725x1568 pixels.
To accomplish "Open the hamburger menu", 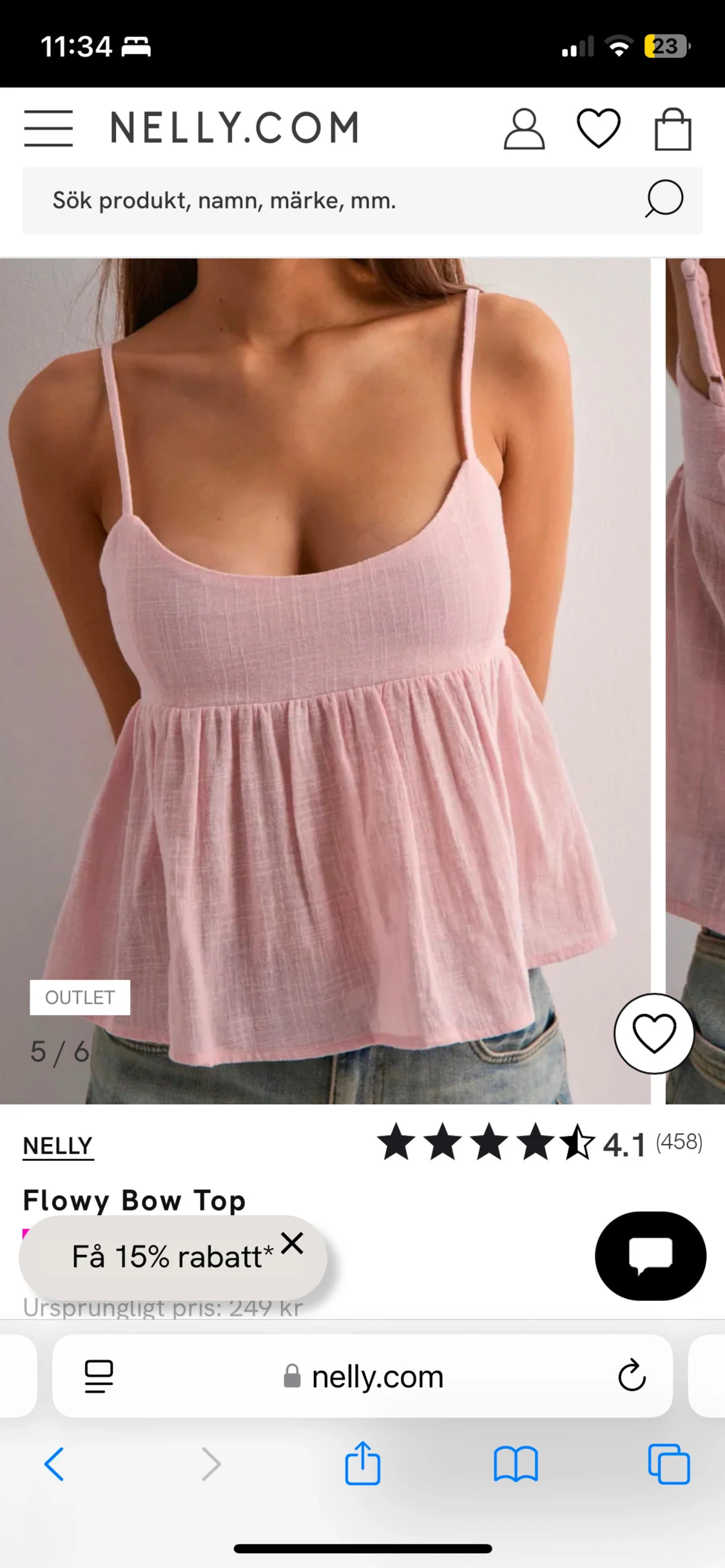I will 48,128.
